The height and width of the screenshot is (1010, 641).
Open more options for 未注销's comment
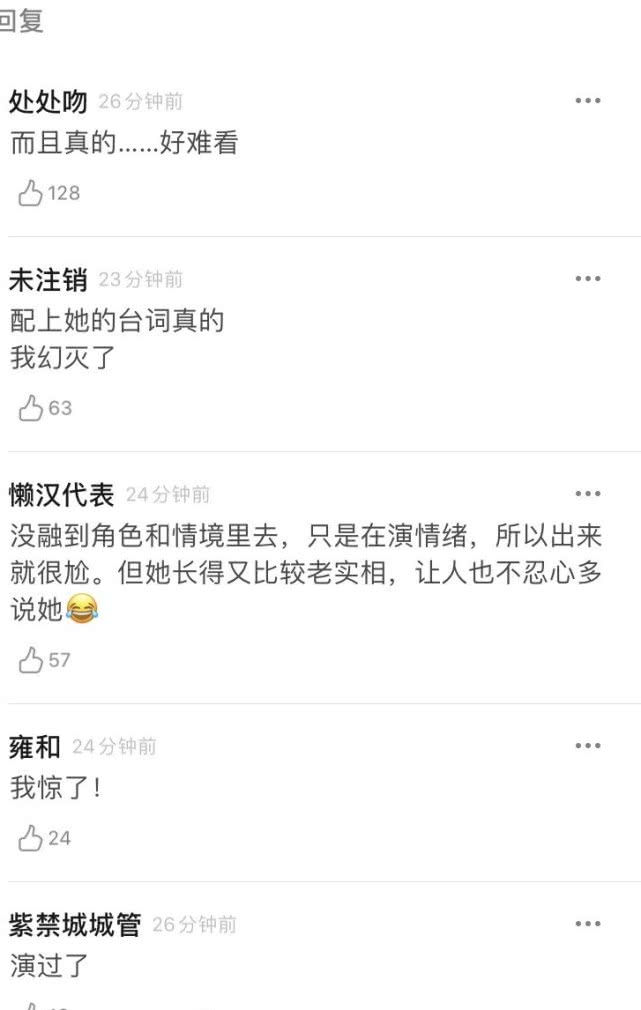588,278
